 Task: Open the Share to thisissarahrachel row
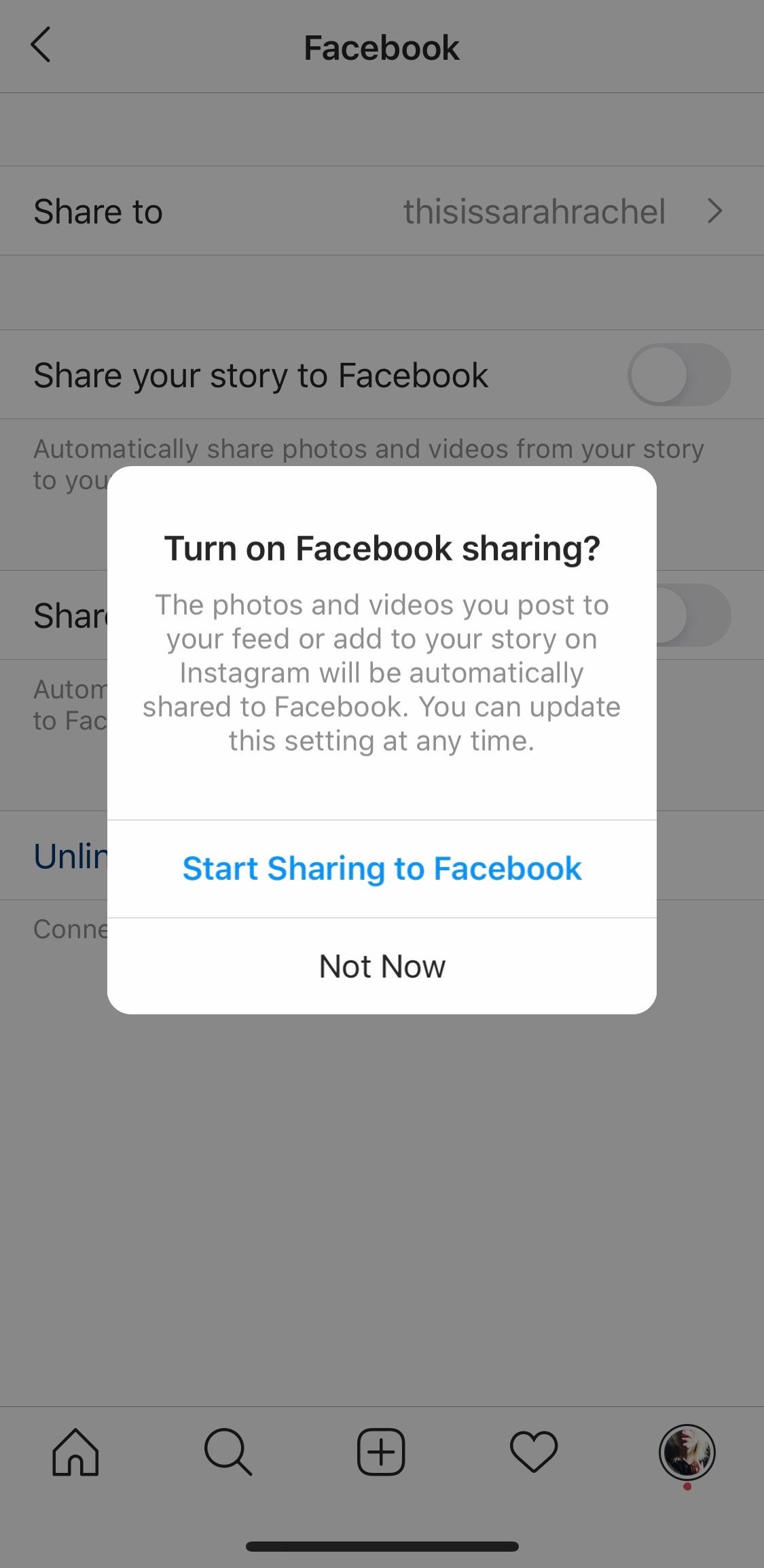coord(382,211)
